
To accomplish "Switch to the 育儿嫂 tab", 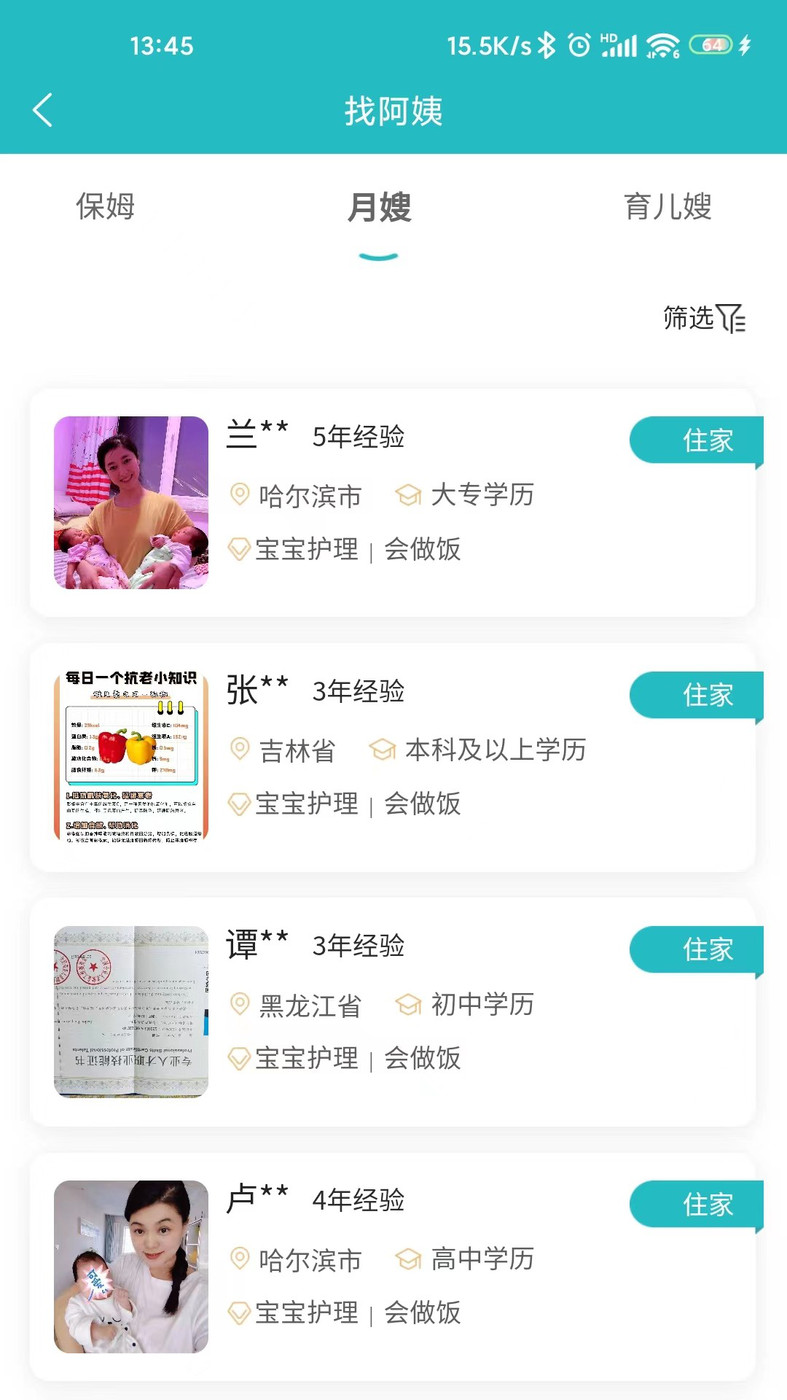I will tap(667, 207).
